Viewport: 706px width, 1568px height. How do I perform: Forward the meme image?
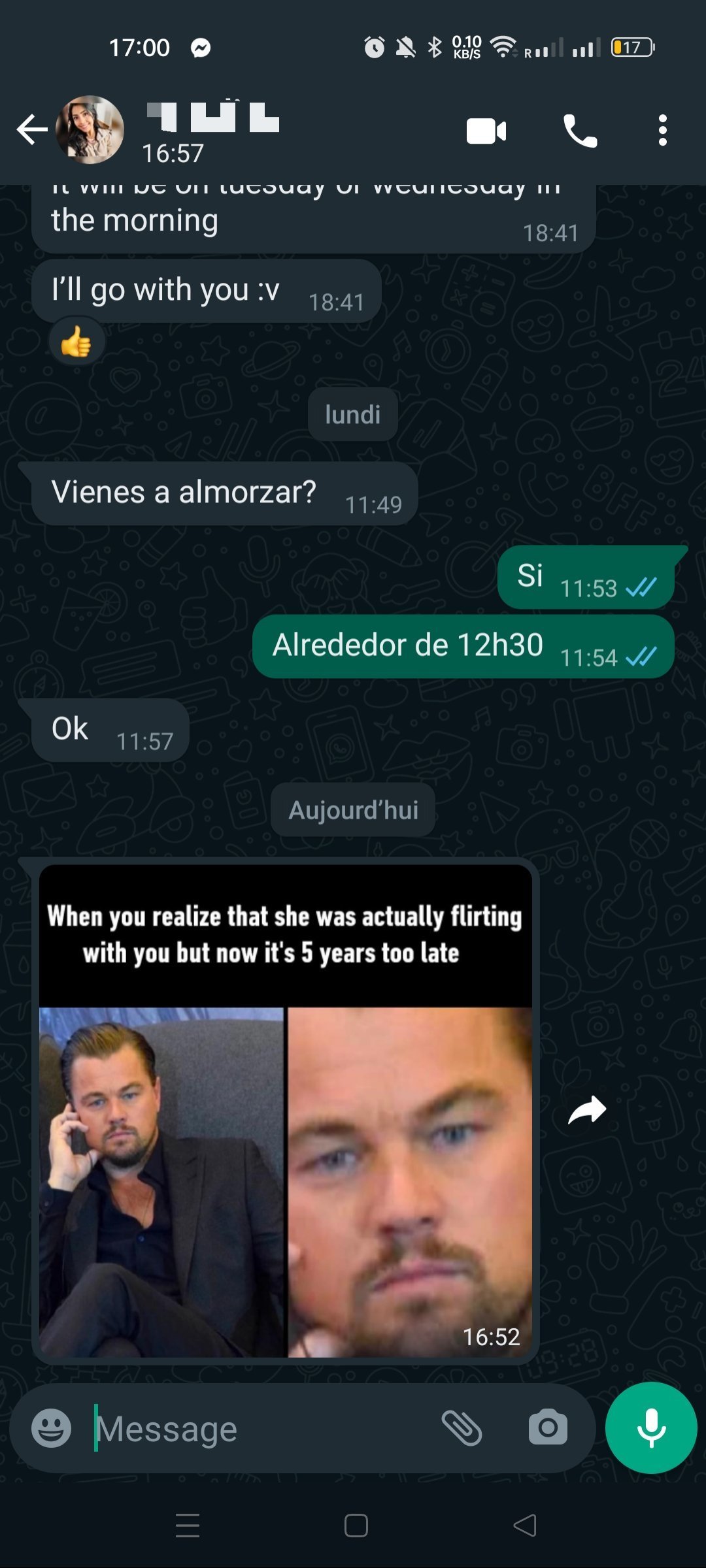pyautogui.click(x=587, y=1110)
